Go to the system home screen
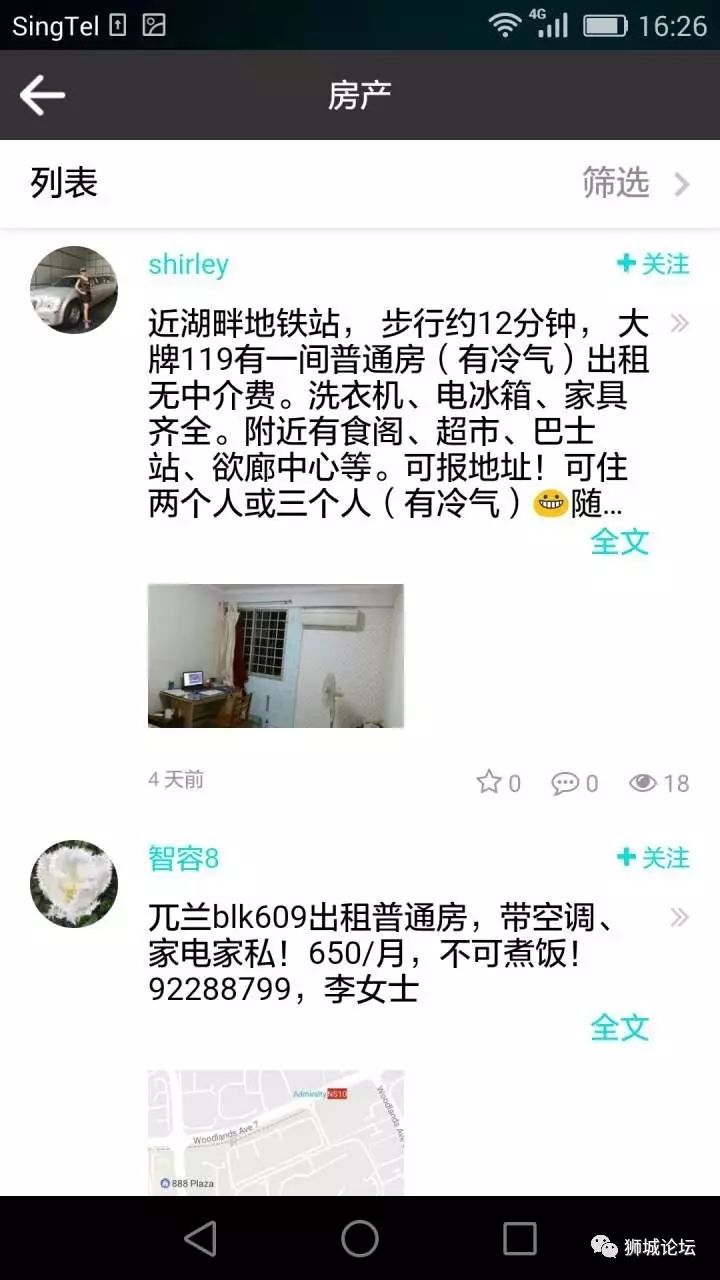This screenshot has width=720, height=1280. click(x=360, y=1239)
